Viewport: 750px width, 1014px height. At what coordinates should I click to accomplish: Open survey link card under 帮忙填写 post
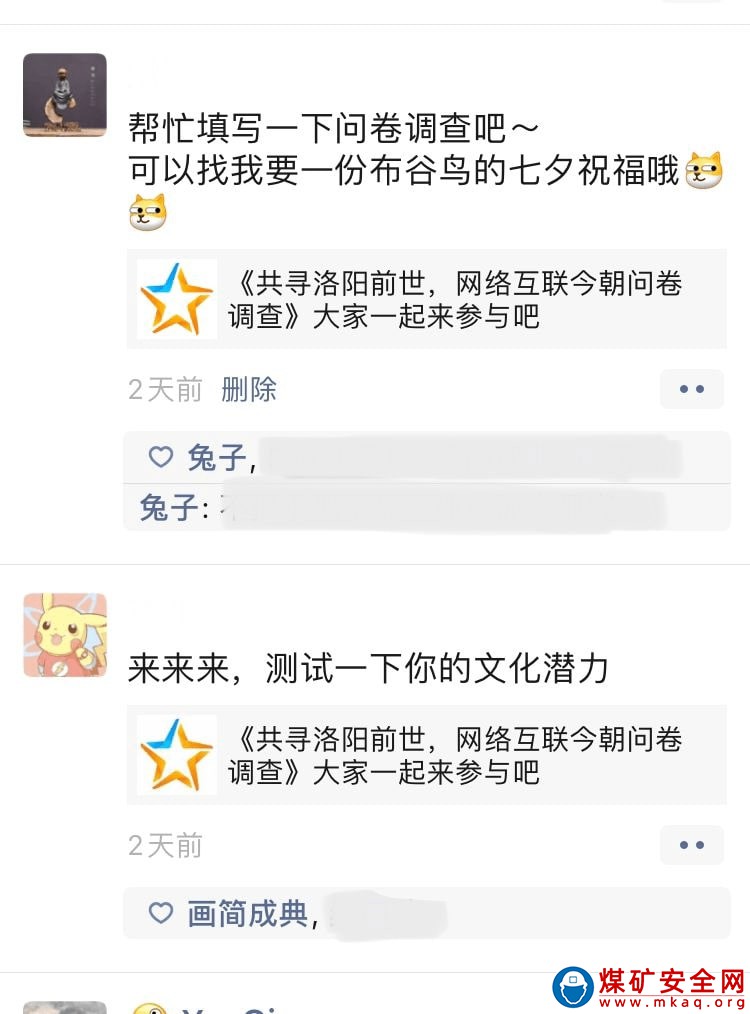click(x=426, y=299)
